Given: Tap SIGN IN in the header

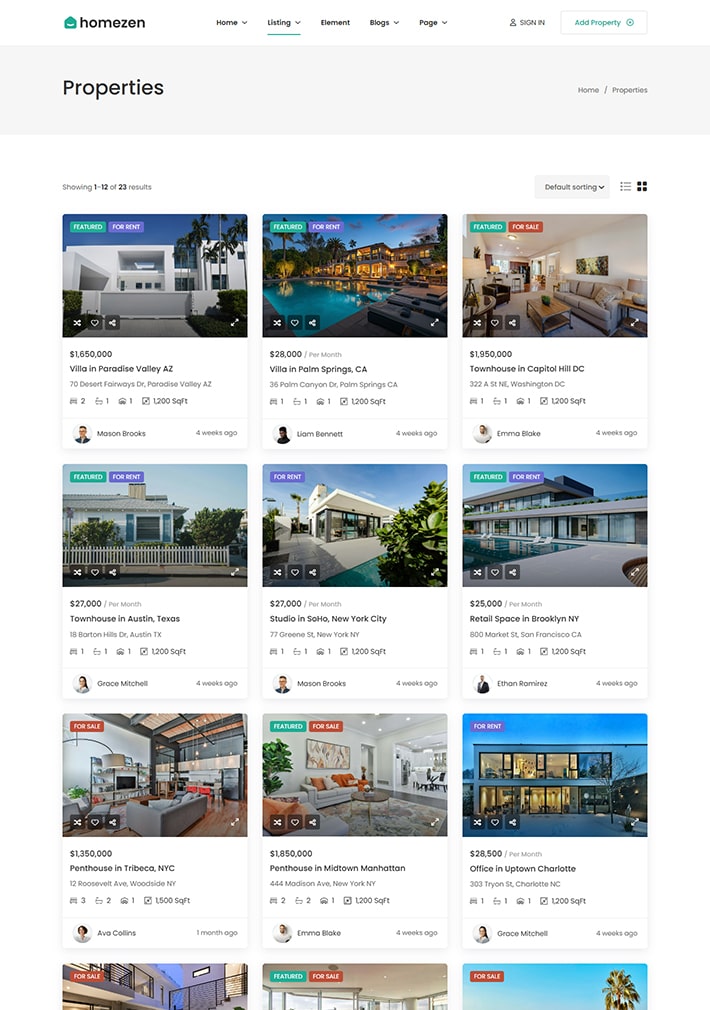Looking at the screenshot, I should tap(527, 22).
